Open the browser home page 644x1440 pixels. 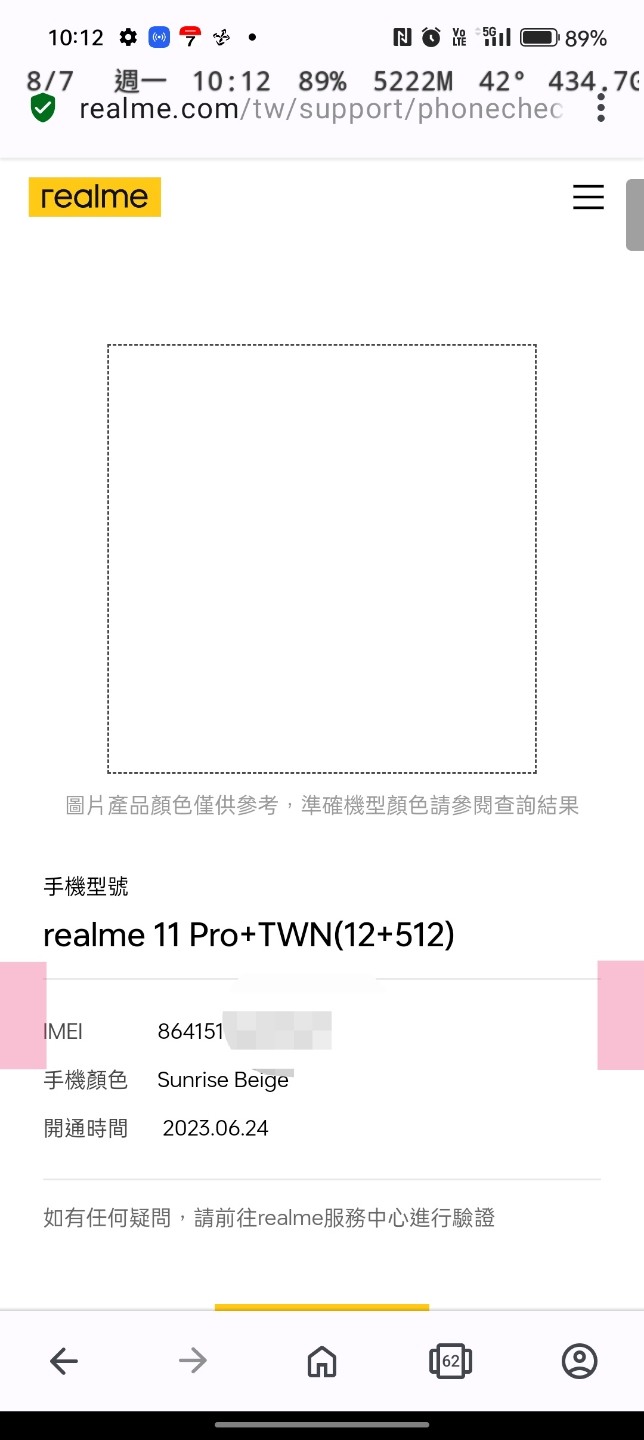(x=321, y=1361)
